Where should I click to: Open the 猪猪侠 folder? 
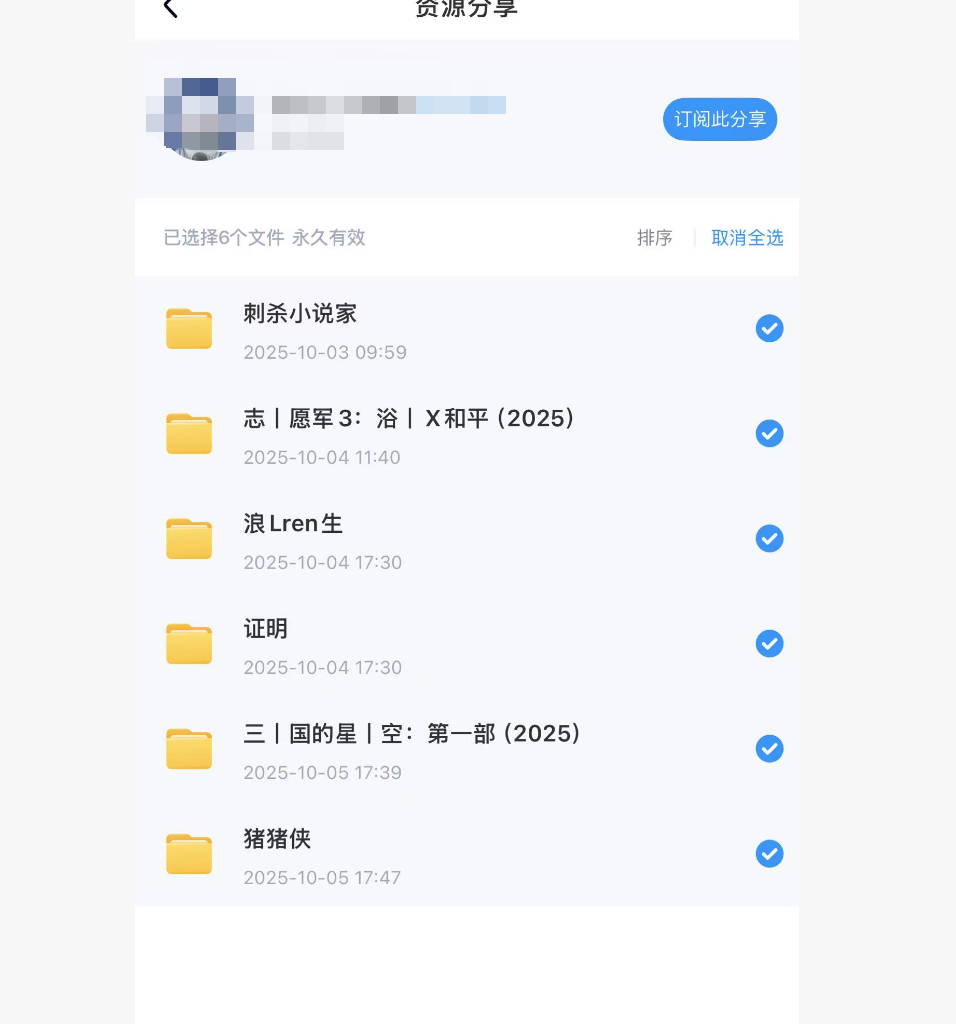pos(277,839)
